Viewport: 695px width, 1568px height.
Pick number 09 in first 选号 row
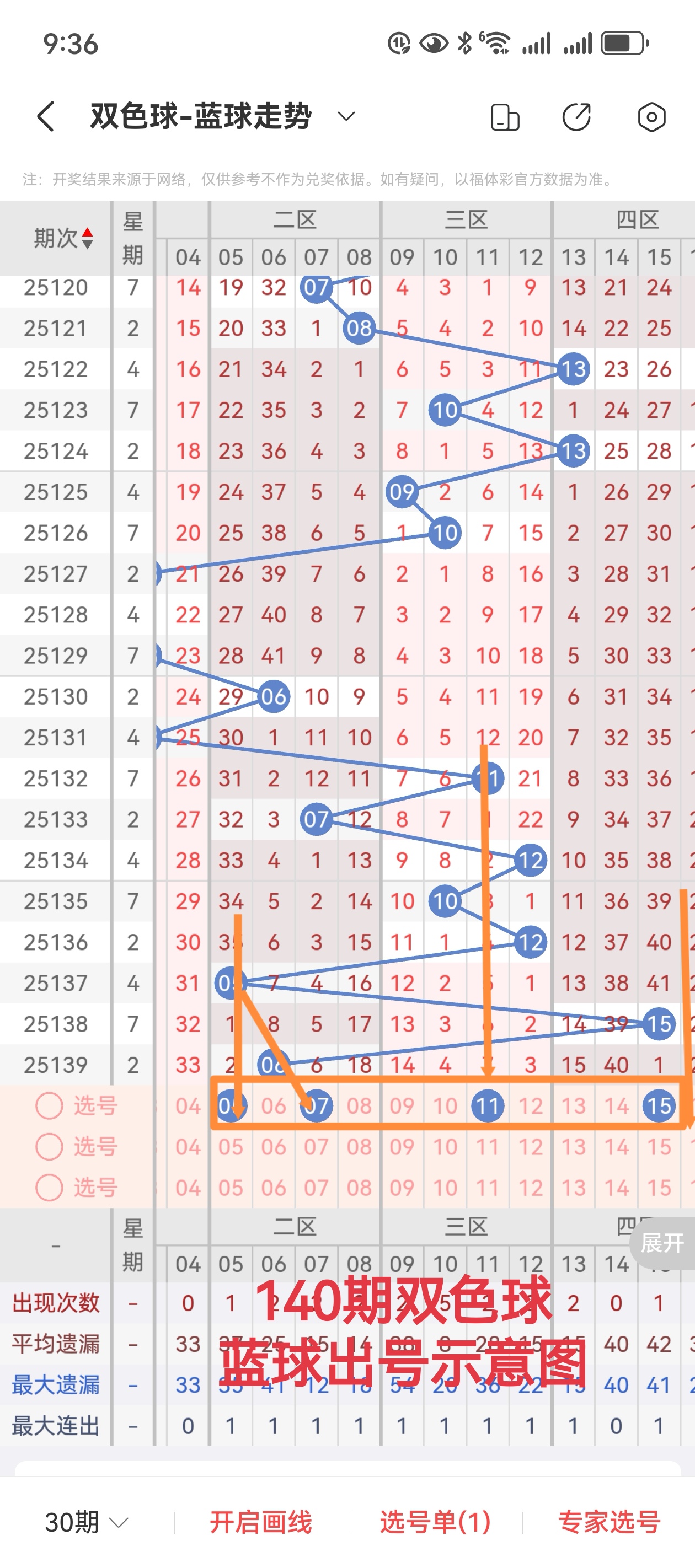(x=402, y=1105)
